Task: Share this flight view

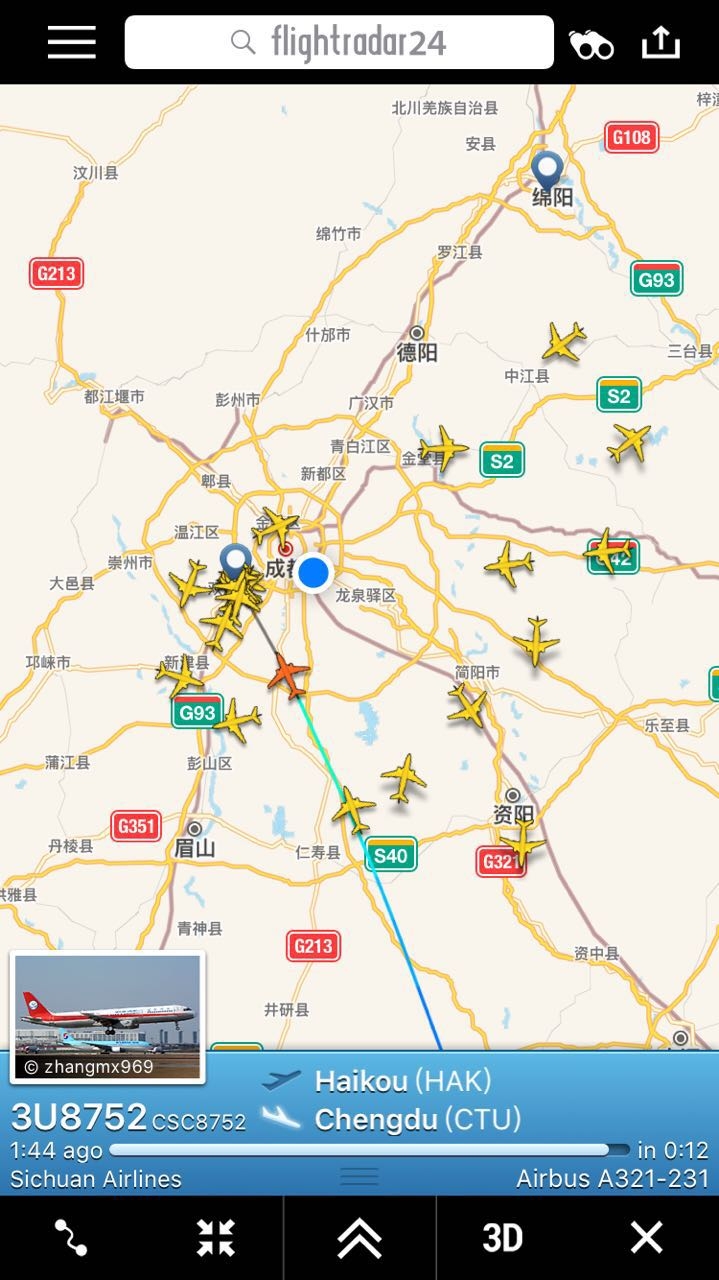Action: pyautogui.click(x=661, y=42)
